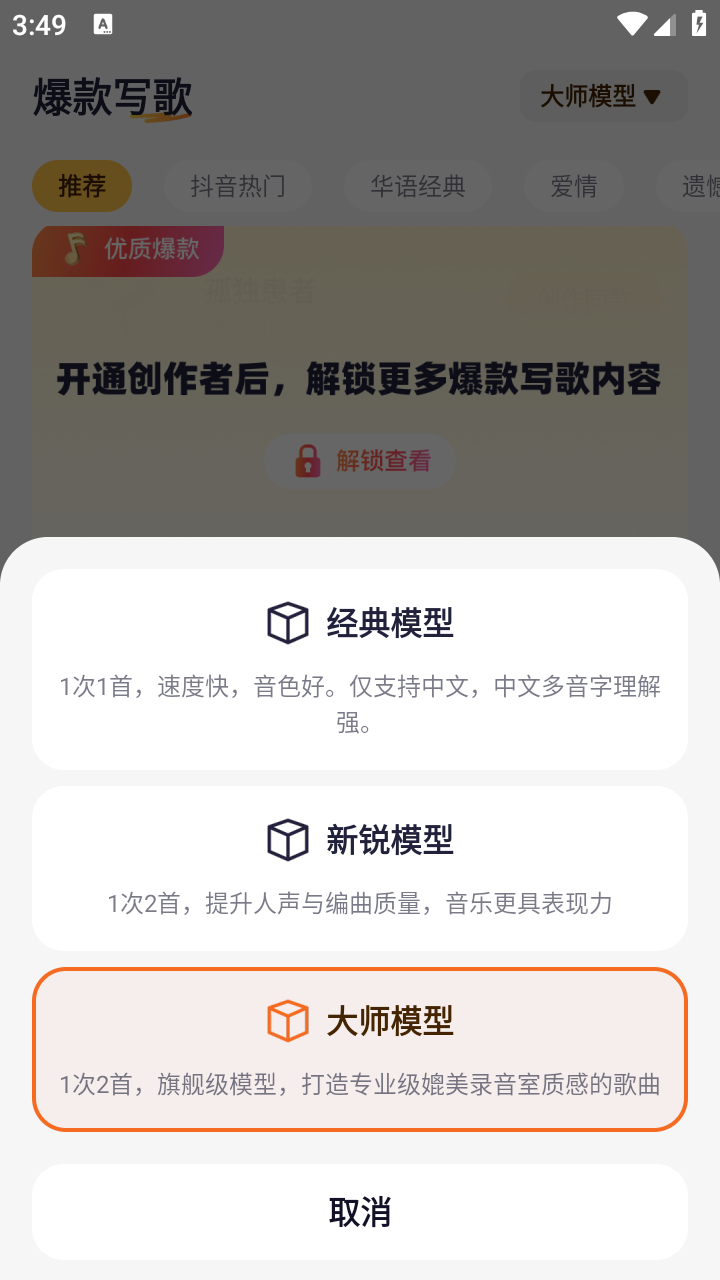Click the cube icon next to 新锐模型
This screenshot has height=1280, width=720.
287,840
